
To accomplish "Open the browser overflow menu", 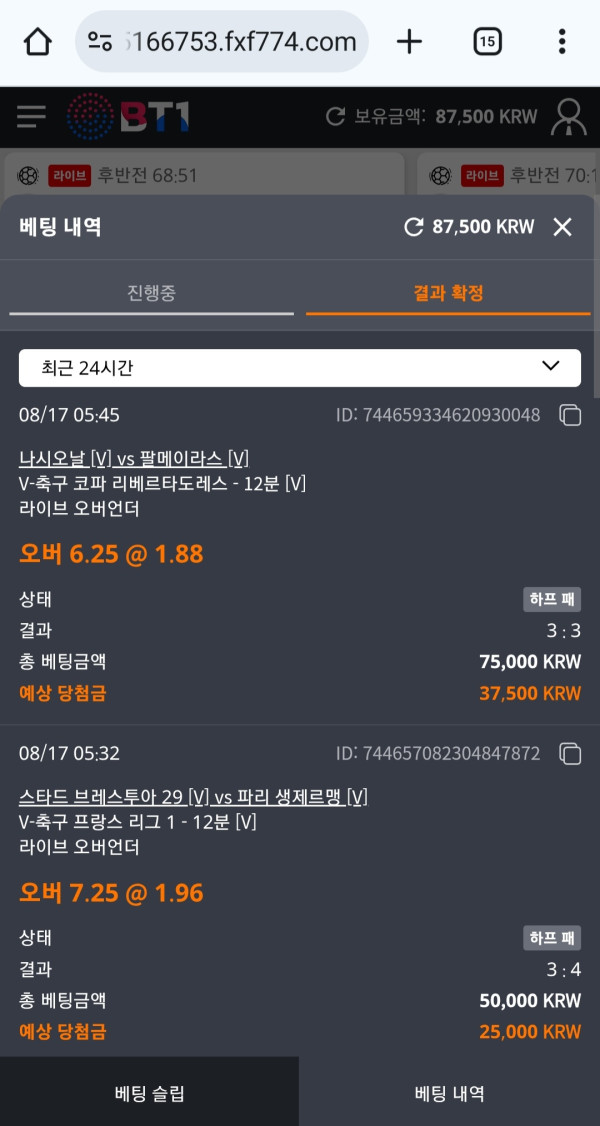I will pos(562,42).
